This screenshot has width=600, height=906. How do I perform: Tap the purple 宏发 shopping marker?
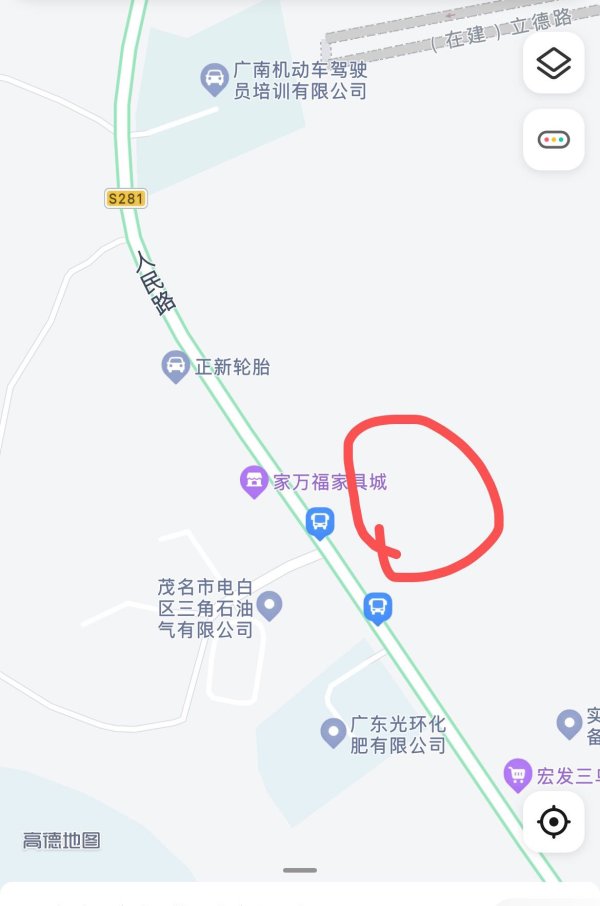[x=517, y=774]
